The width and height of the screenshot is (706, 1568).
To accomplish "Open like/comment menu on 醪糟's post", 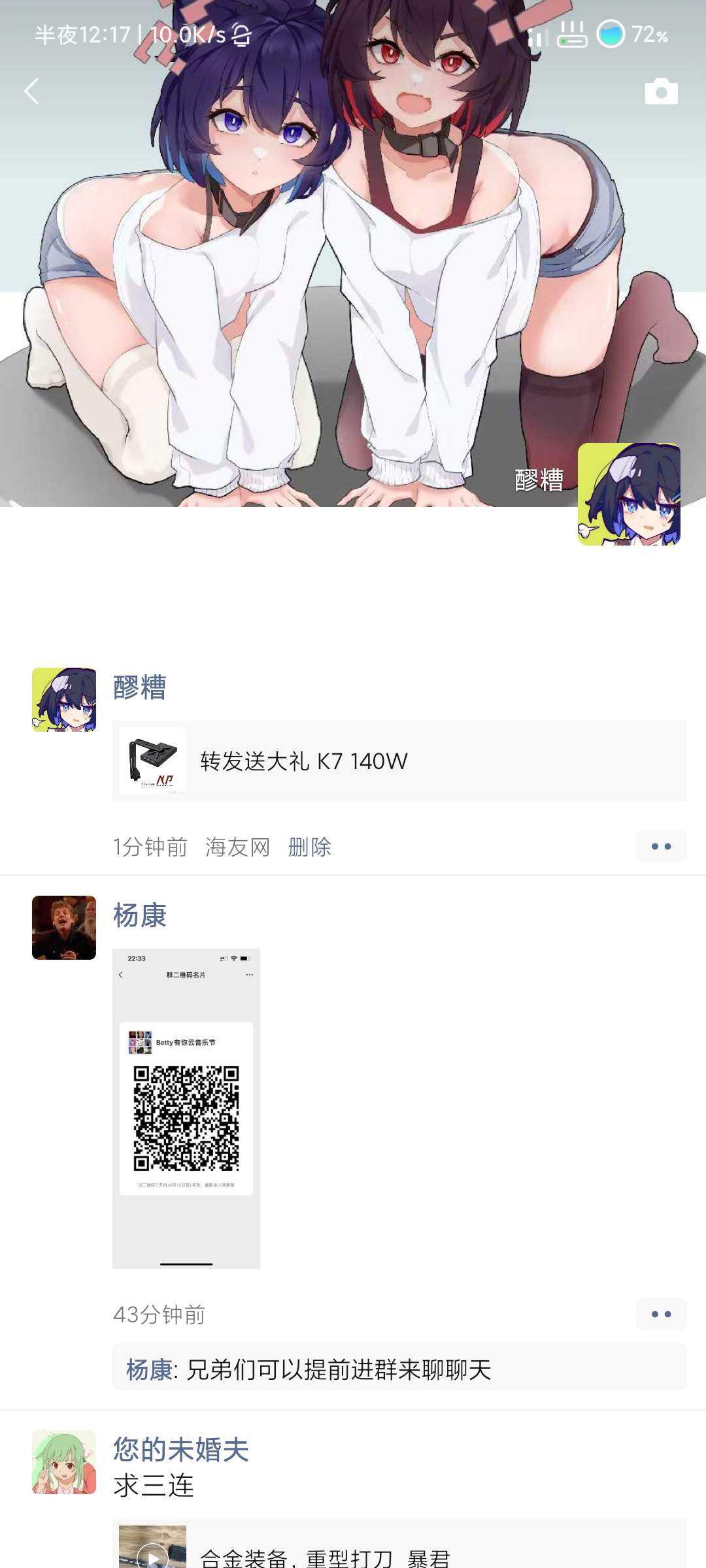I will click(x=661, y=847).
